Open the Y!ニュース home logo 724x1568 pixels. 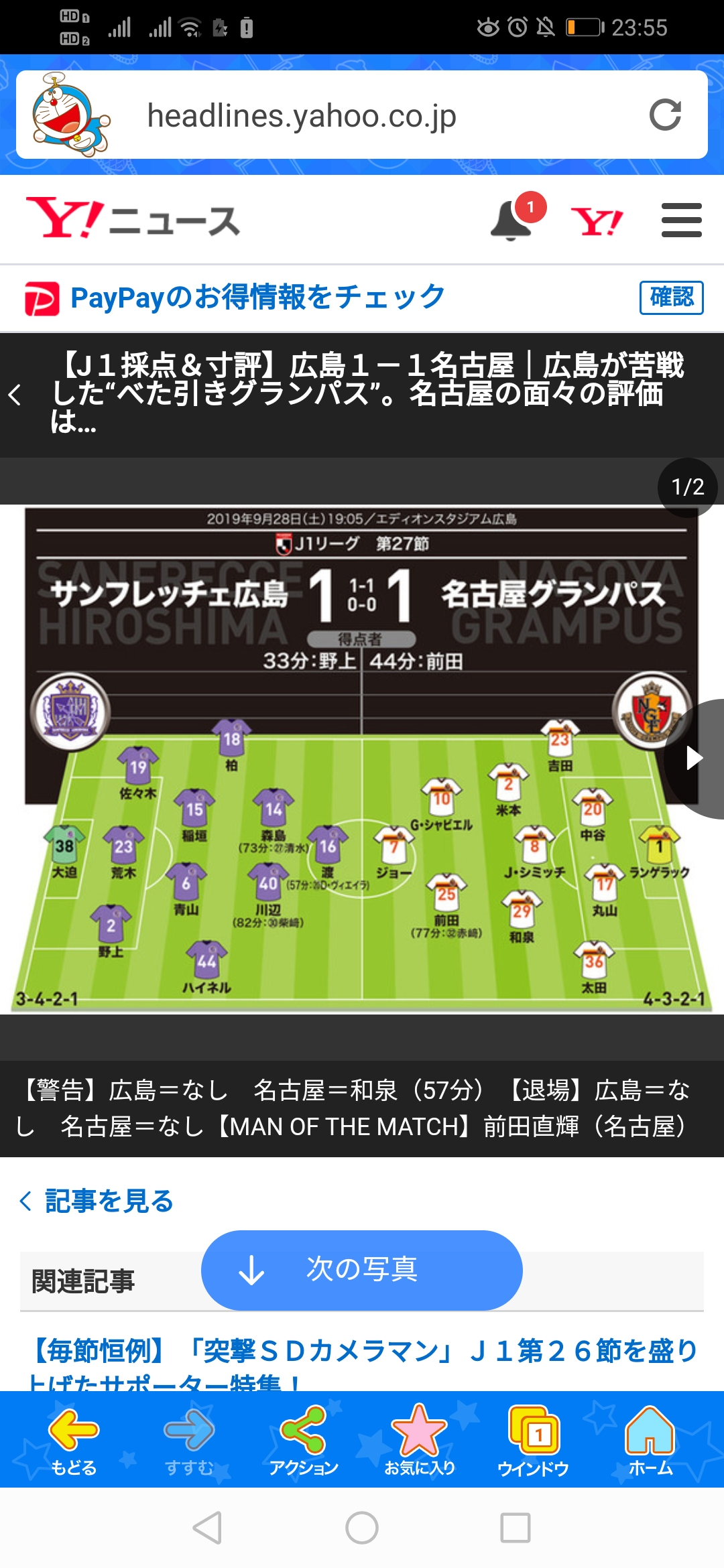133,218
